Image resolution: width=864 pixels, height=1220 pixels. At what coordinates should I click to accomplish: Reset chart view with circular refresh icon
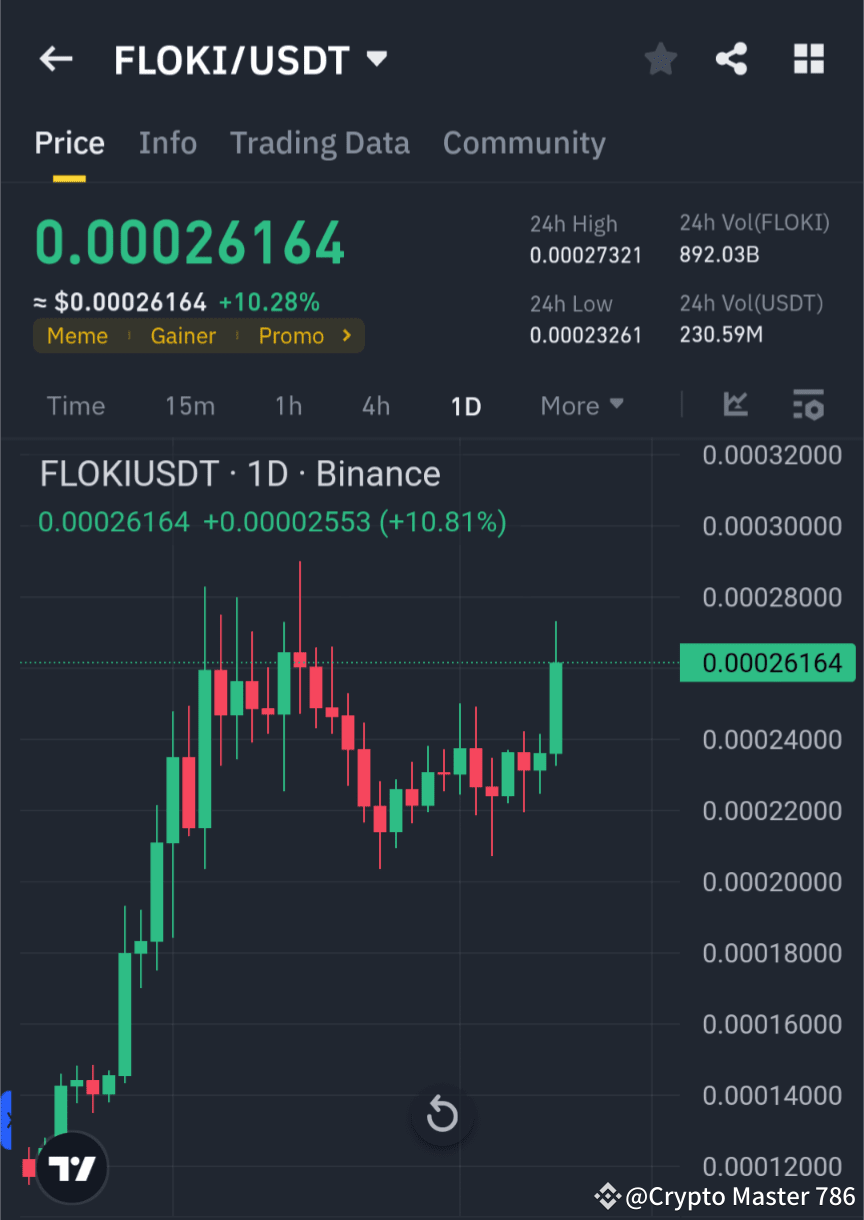click(x=441, y=1116)
